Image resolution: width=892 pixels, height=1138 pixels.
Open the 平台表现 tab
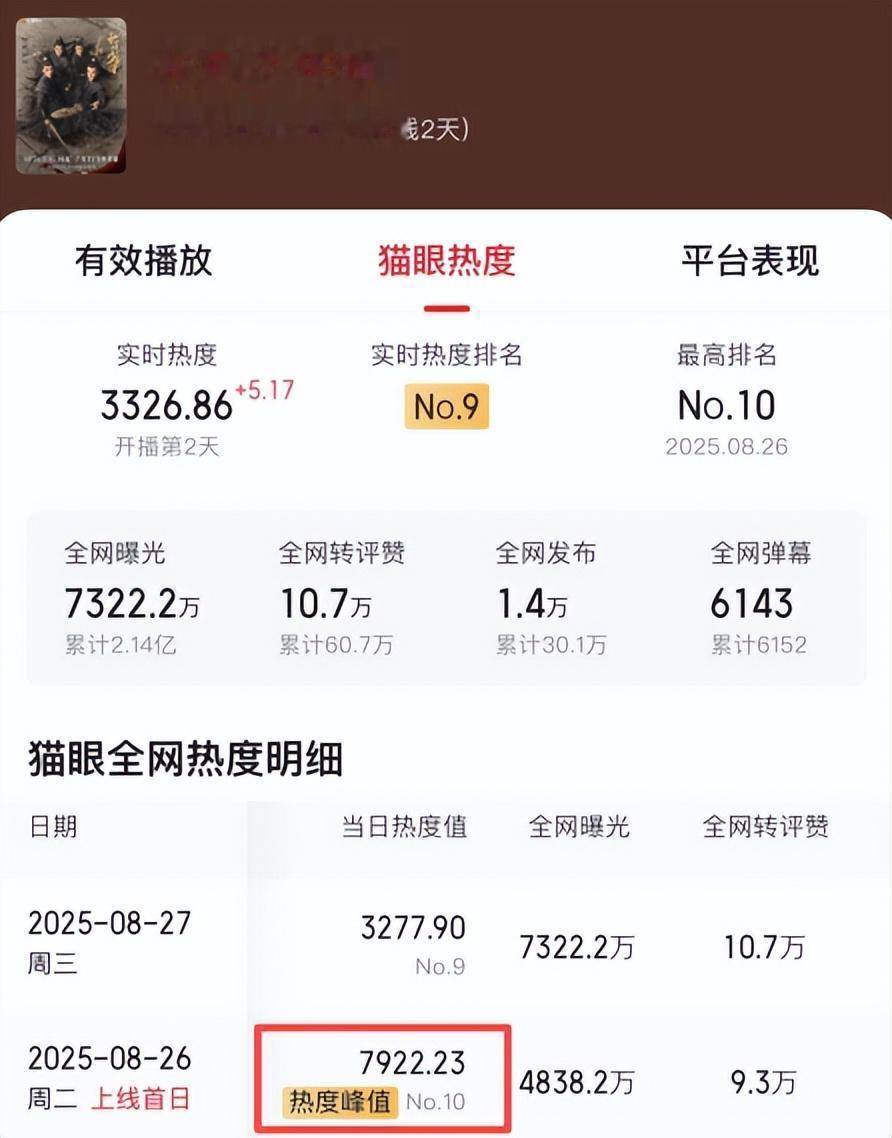(x=750, y=260)
